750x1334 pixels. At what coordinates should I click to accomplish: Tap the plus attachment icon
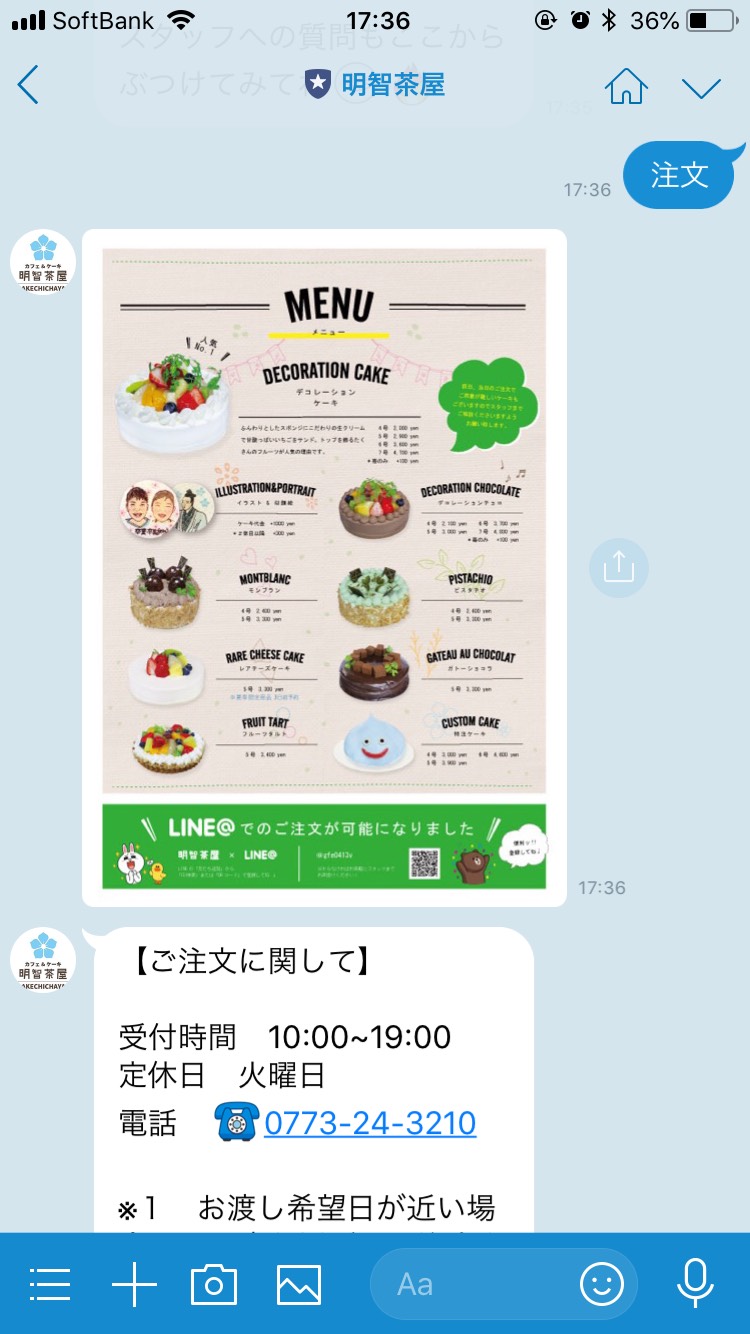click(134, 1284)
